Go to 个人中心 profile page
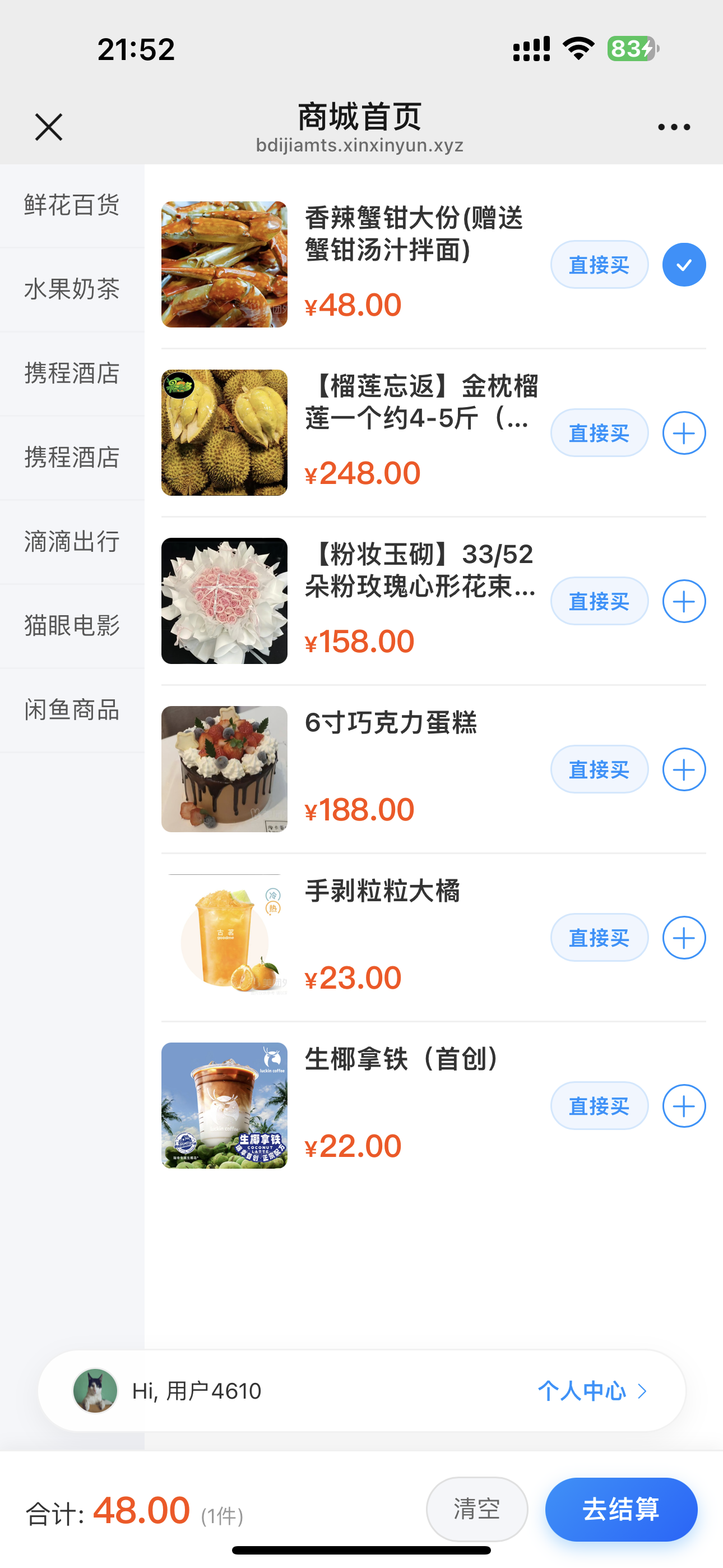 pyautogui.click(x=591, y=1391)
